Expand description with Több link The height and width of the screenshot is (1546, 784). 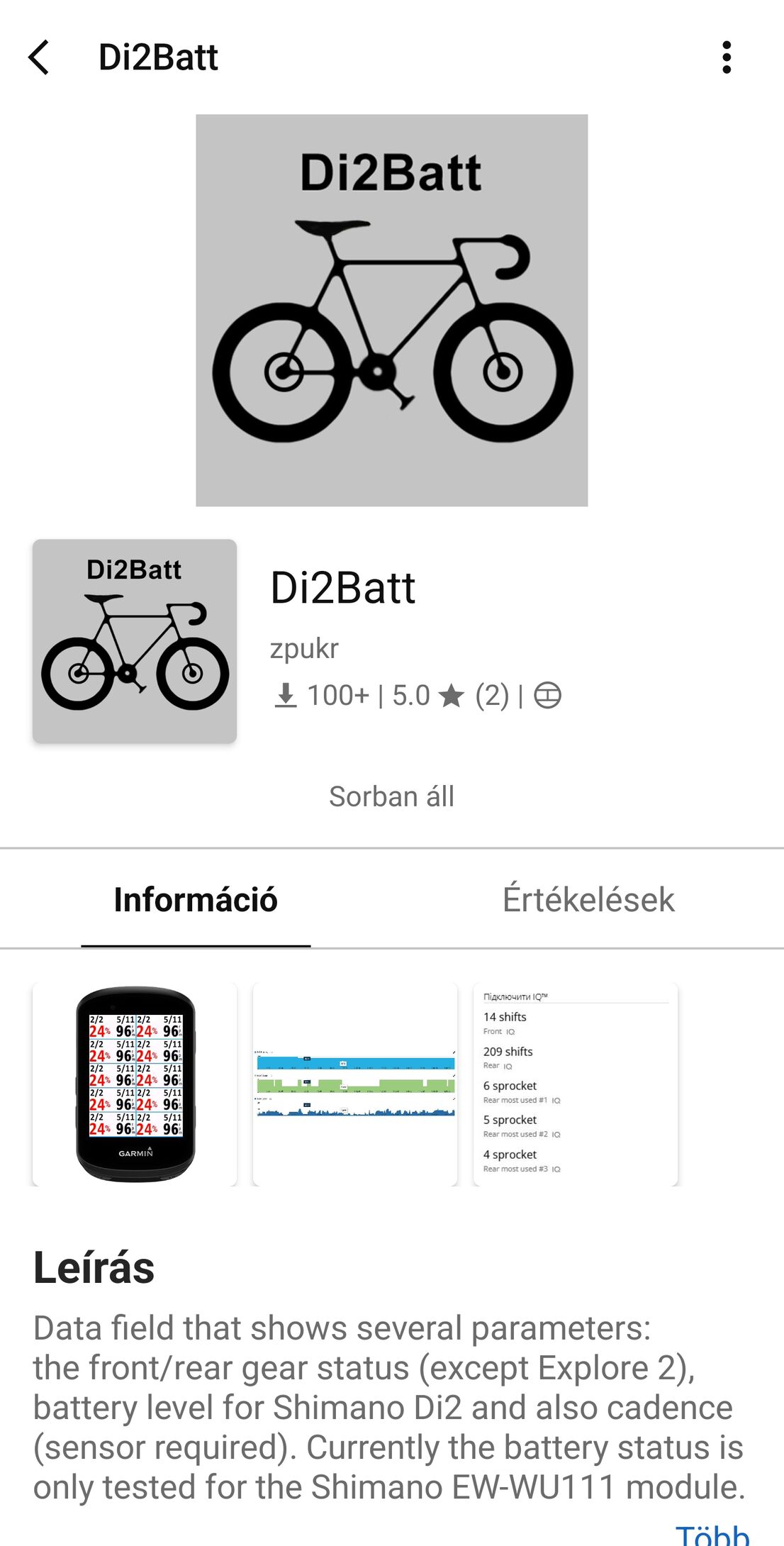[712, 1533]
